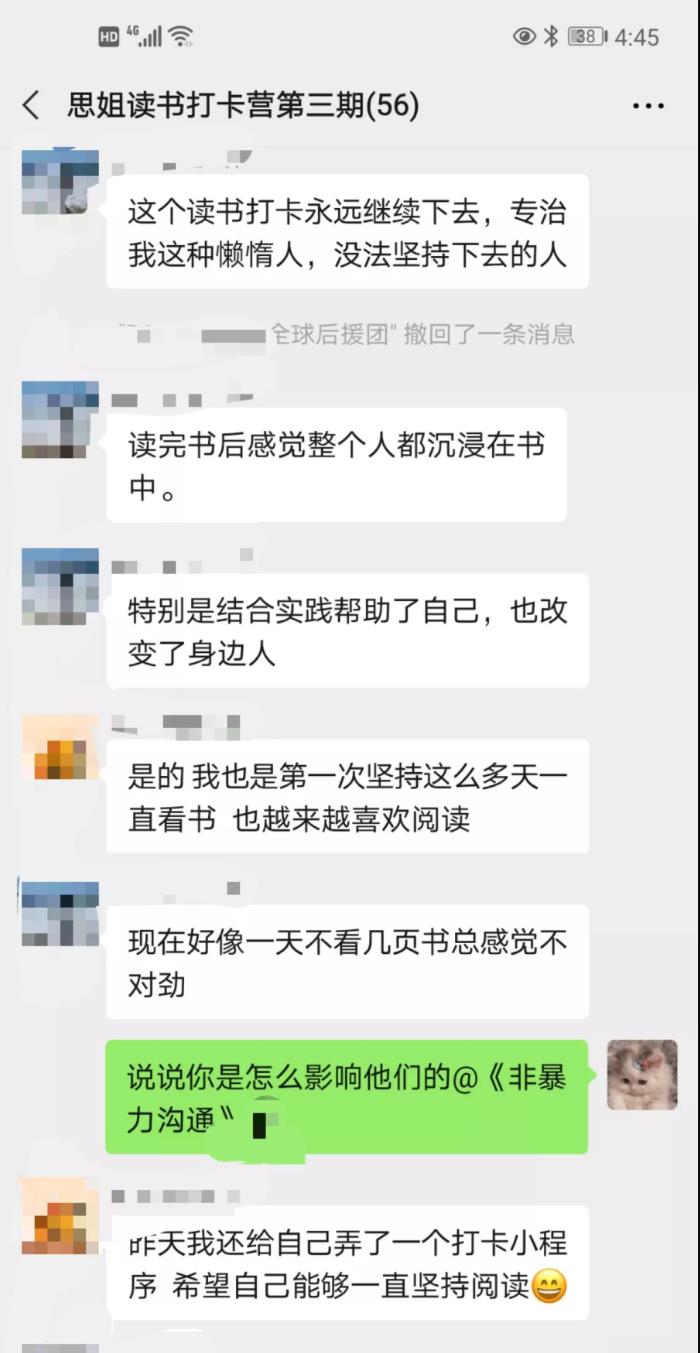Image resolution: width=700 pixels, height=1353 pixels.
Task: Open the chat's three-dot menu
Action: 648,105
